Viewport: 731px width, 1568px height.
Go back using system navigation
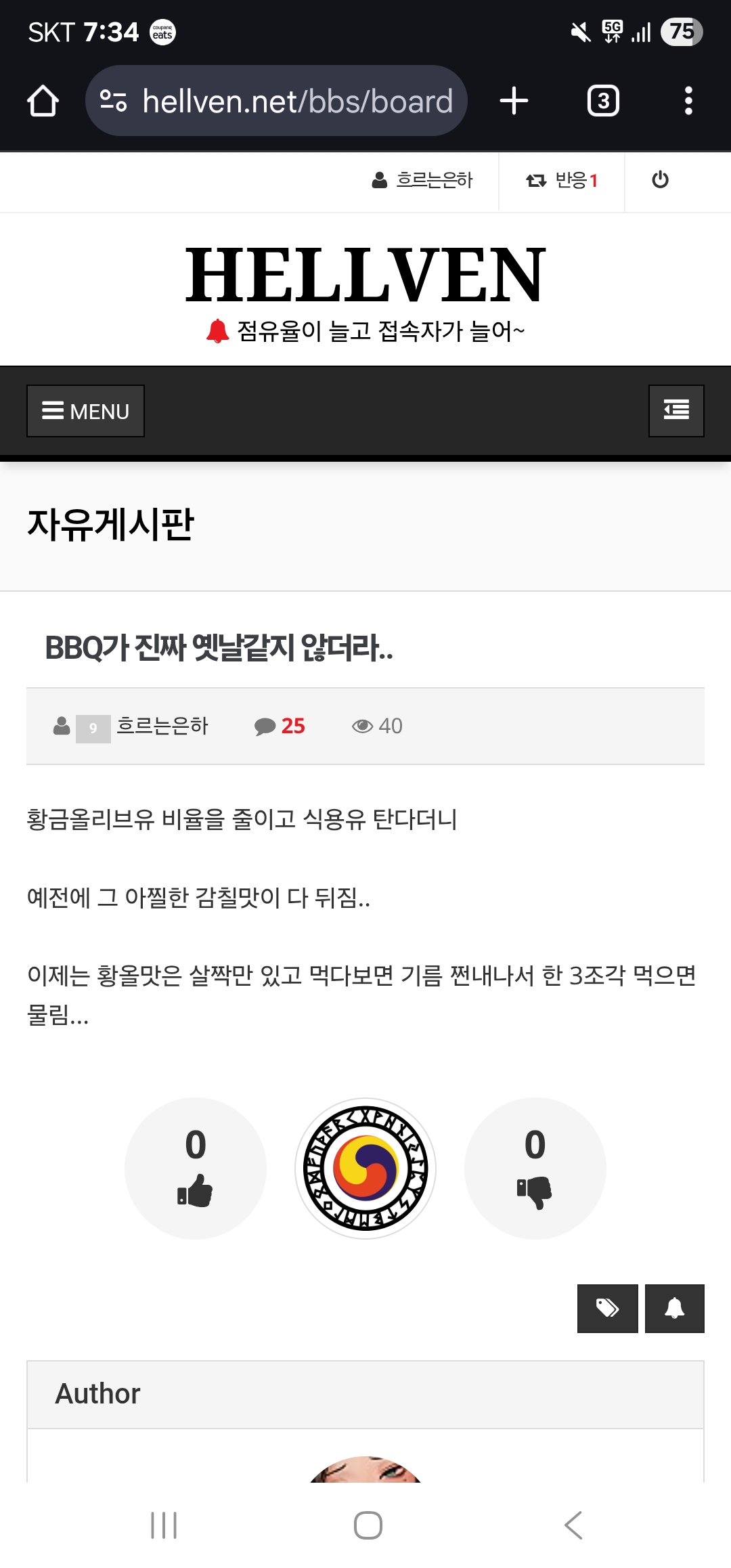(x=573, y=1525)
